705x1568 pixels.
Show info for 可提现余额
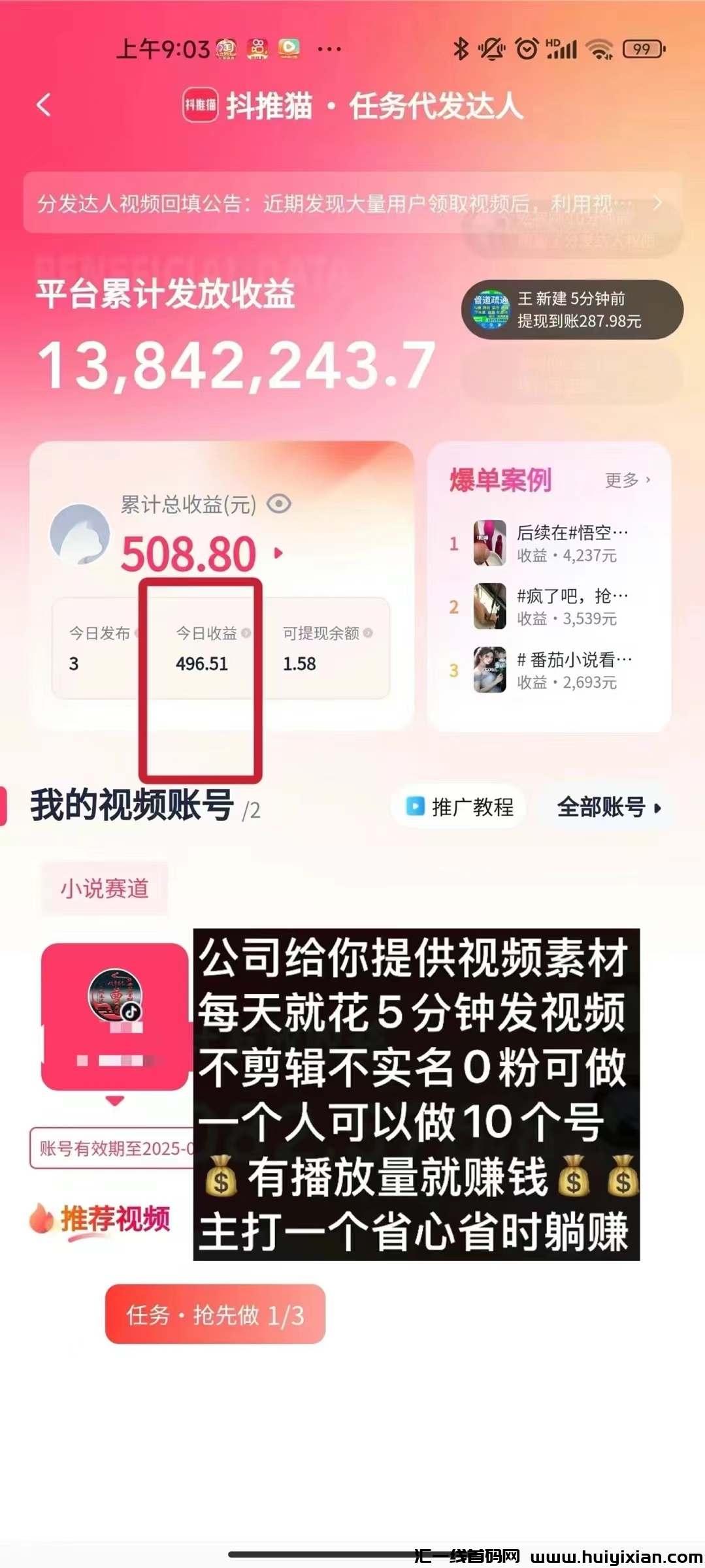[368, 633]
